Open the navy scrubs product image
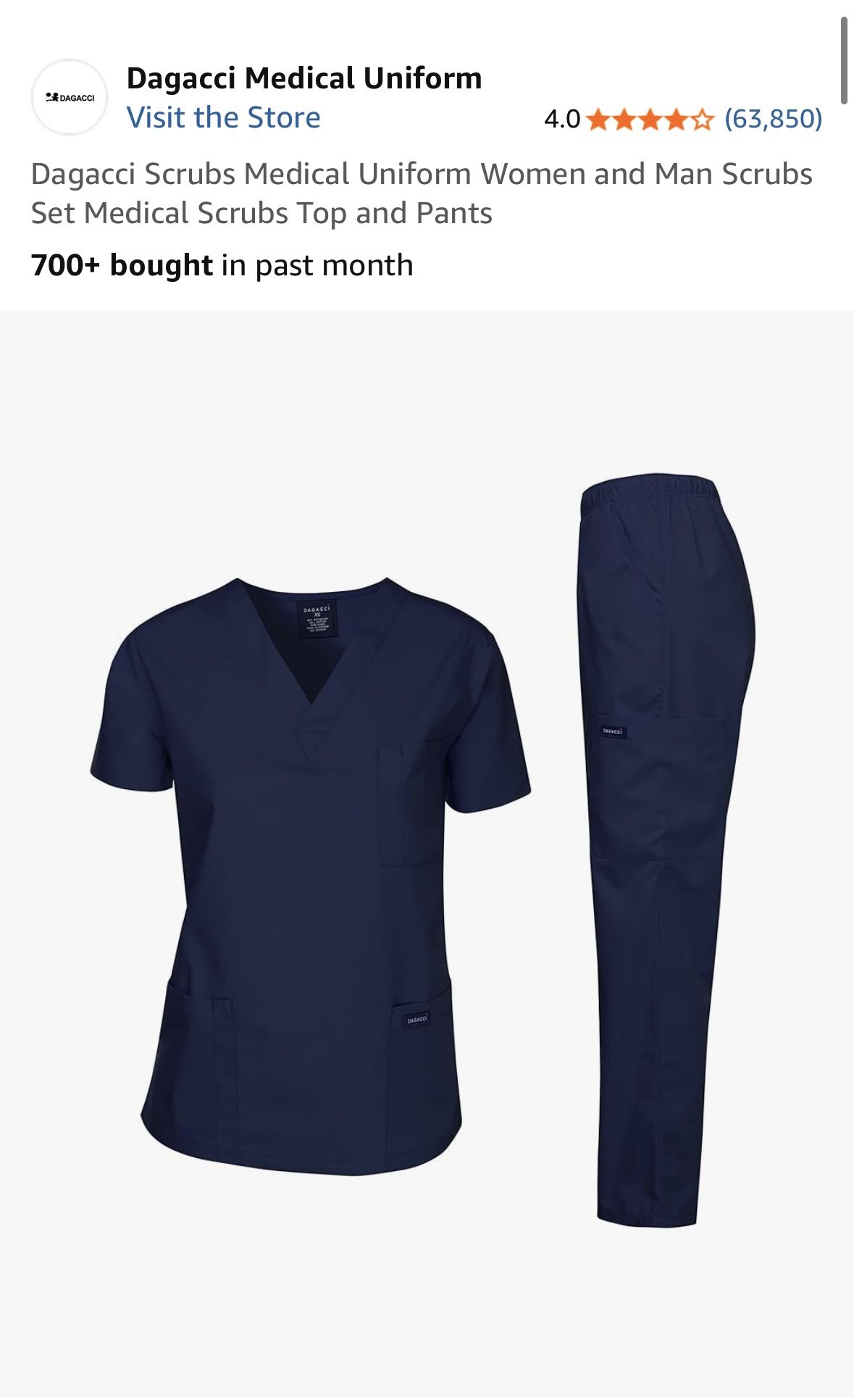This screenshot has width=854, height=1400. [x=426, y=851]
